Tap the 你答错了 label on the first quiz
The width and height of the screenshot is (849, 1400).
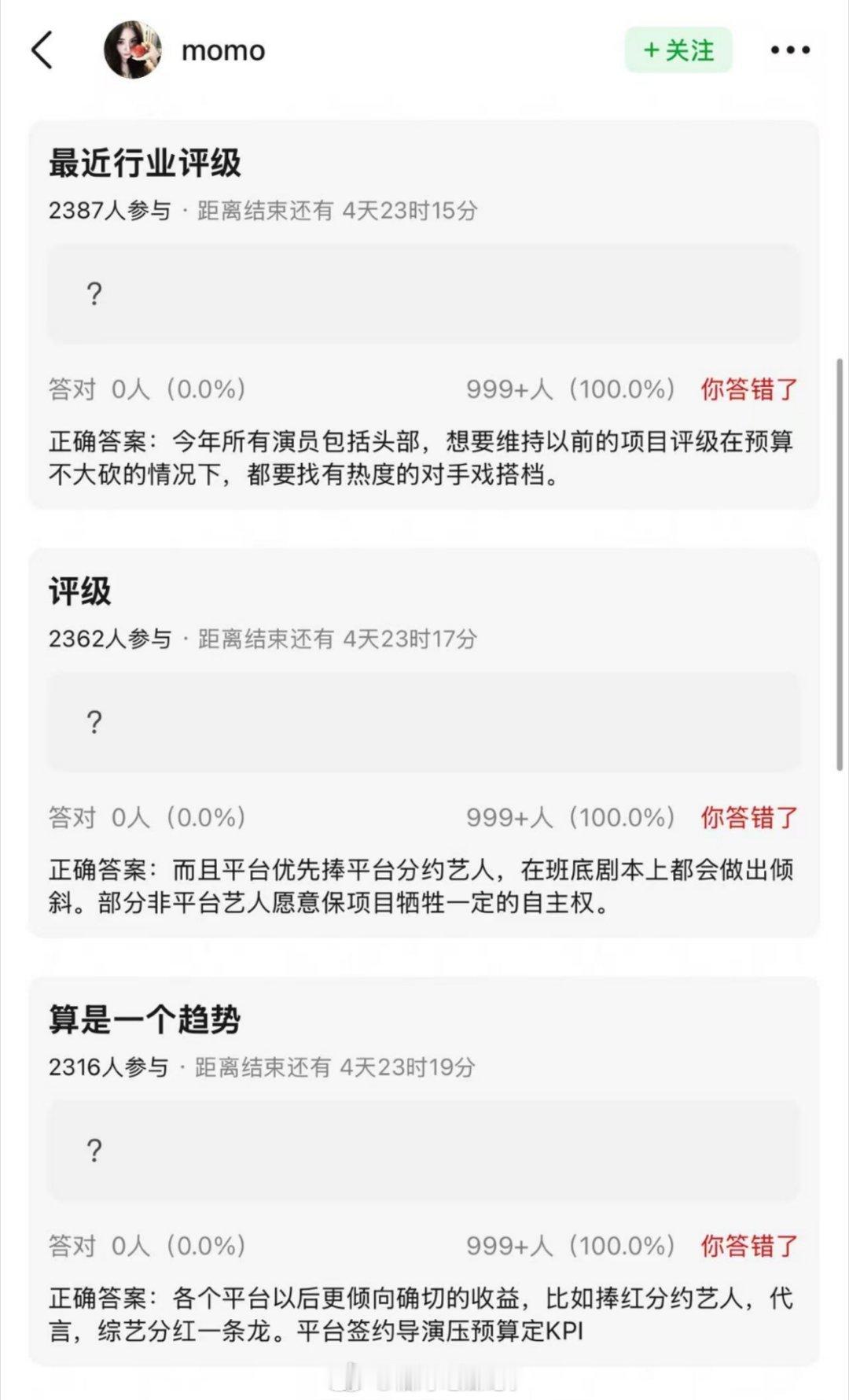748,388
